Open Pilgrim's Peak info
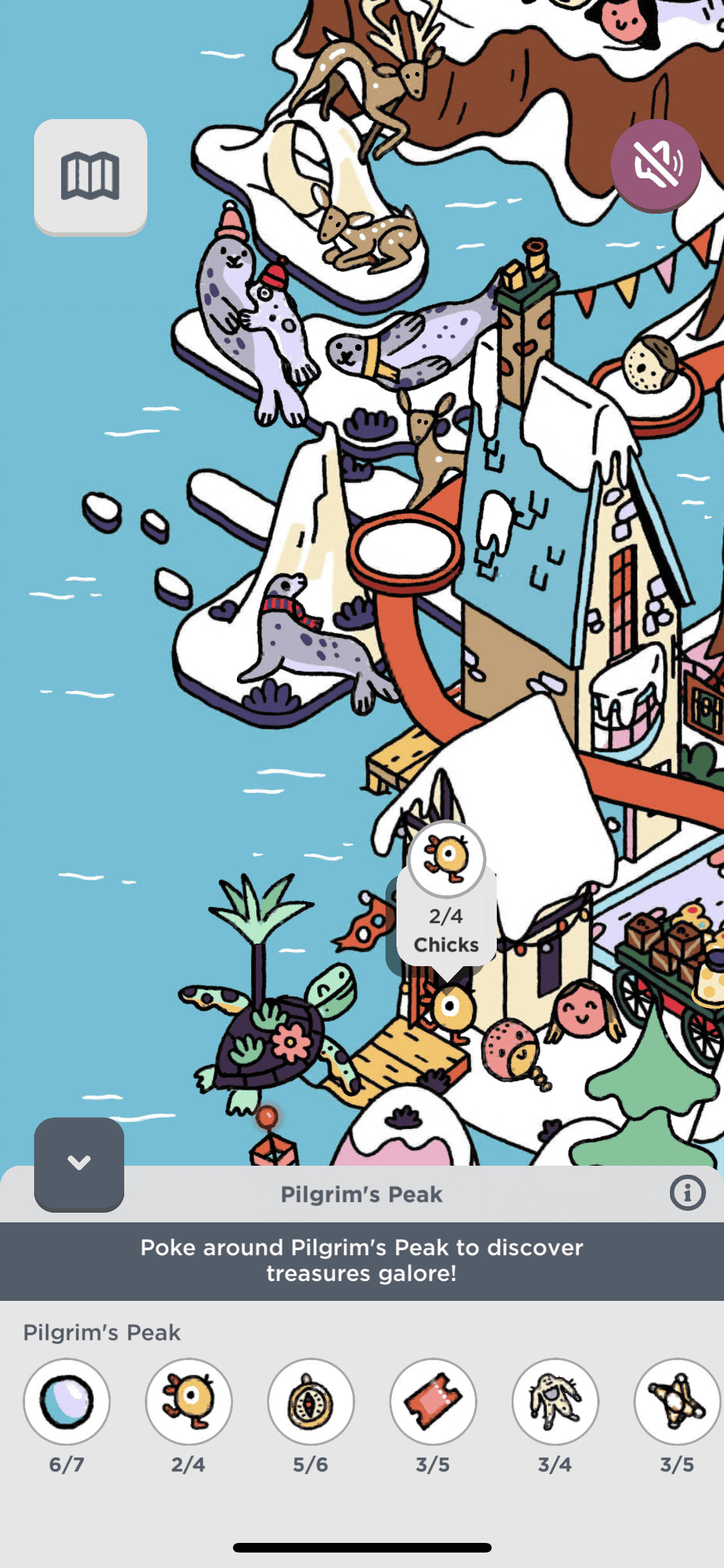The height and width of the screenshot is (1568, 724). coord(687,1193)
